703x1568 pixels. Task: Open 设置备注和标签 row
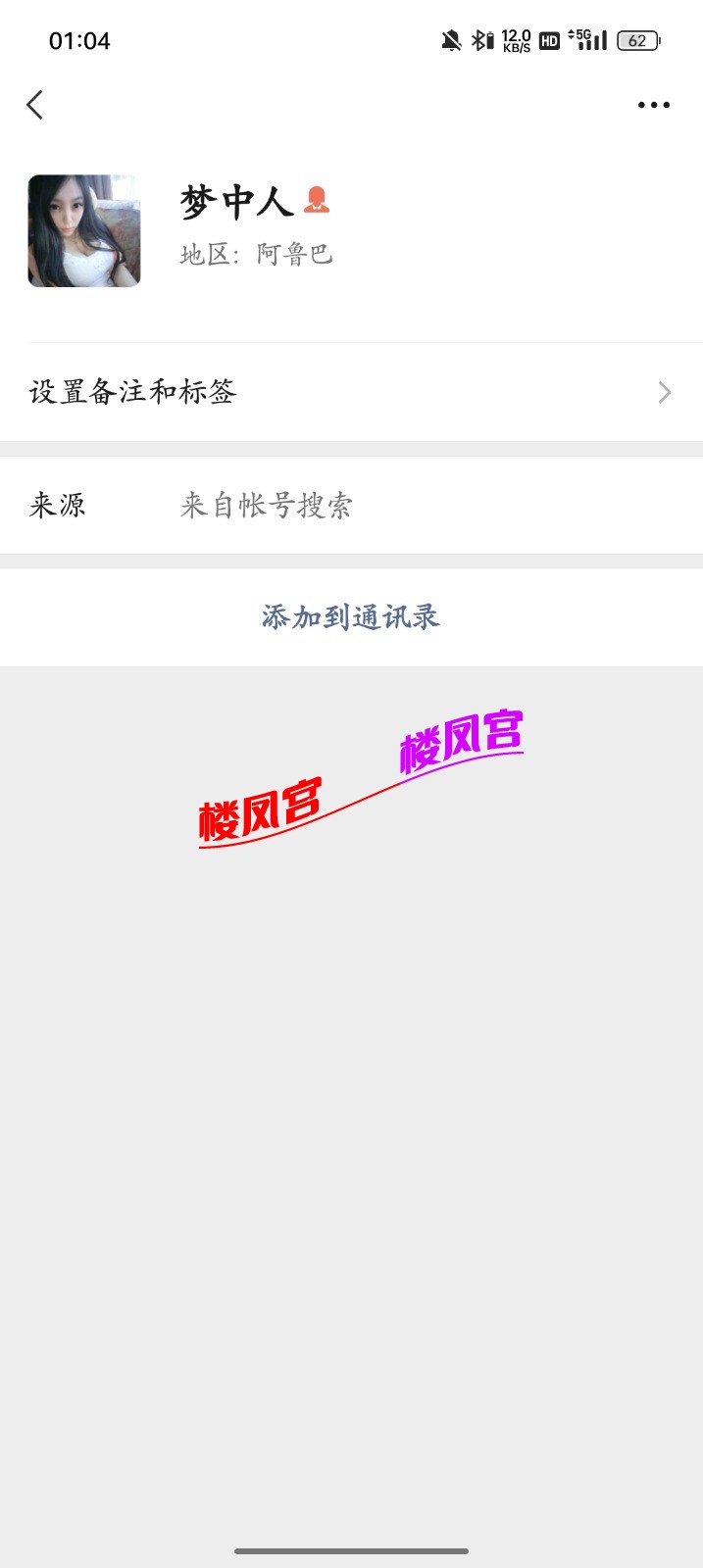point(351,392)
